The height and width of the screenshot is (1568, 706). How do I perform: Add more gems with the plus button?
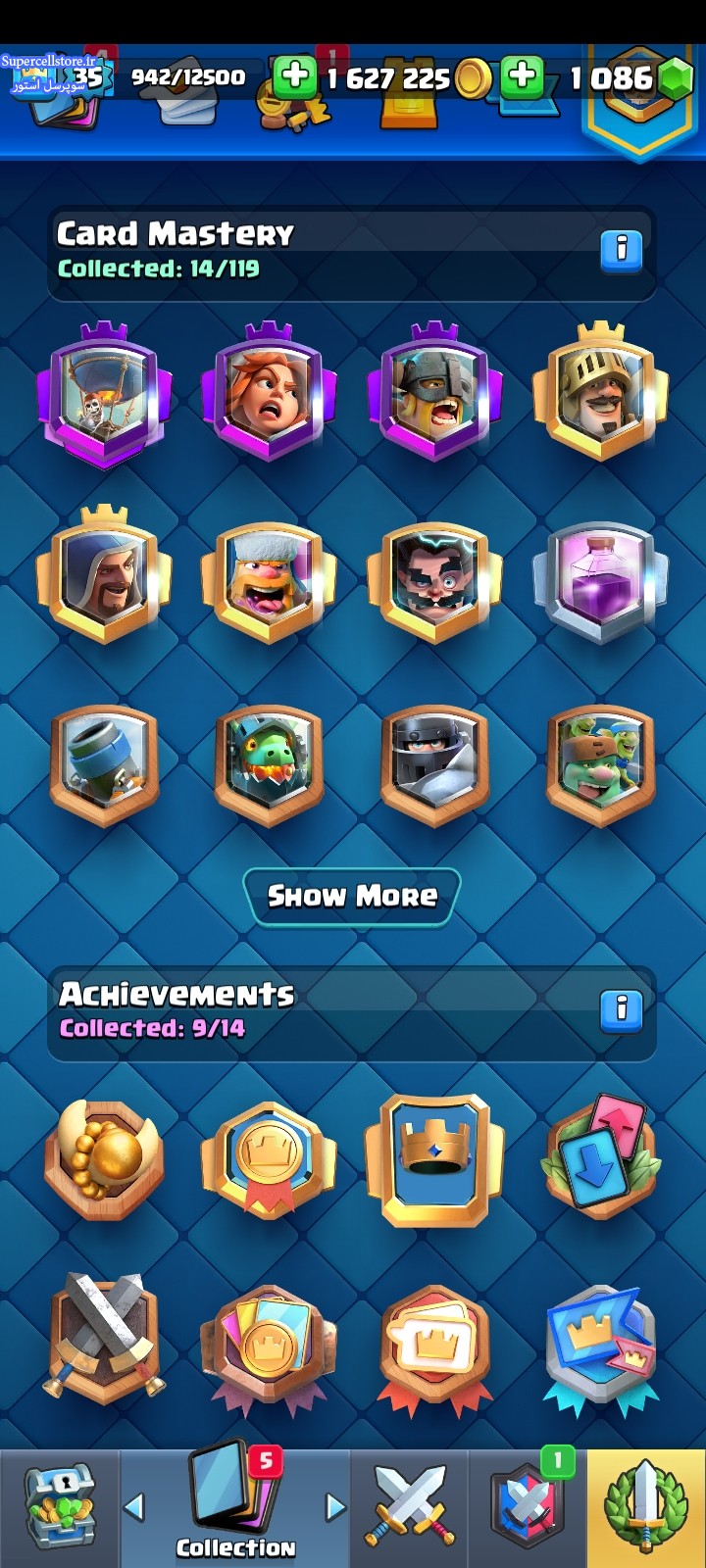[523, 76]
